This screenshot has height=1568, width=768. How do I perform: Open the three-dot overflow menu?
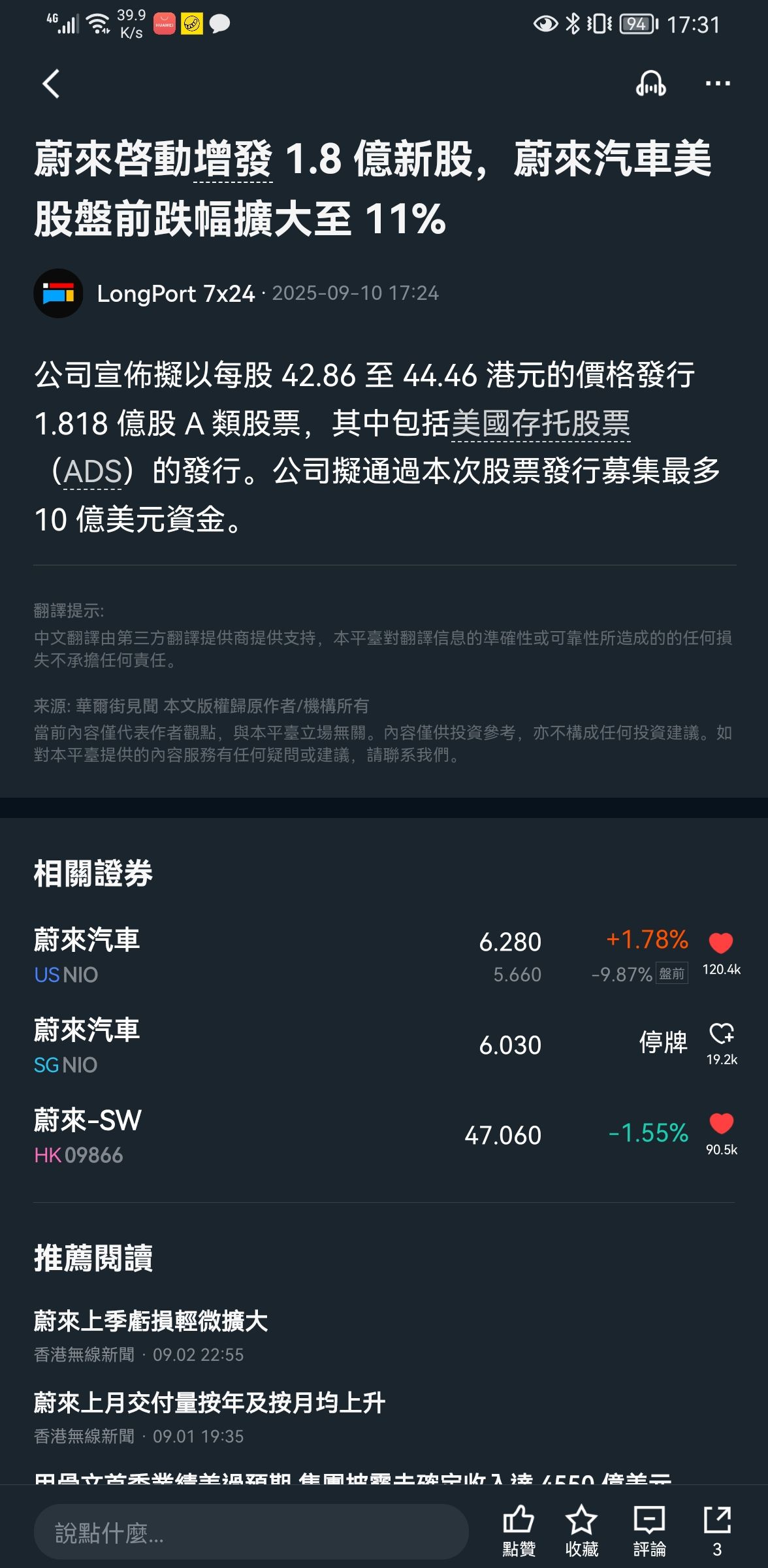tap(718, 84)
